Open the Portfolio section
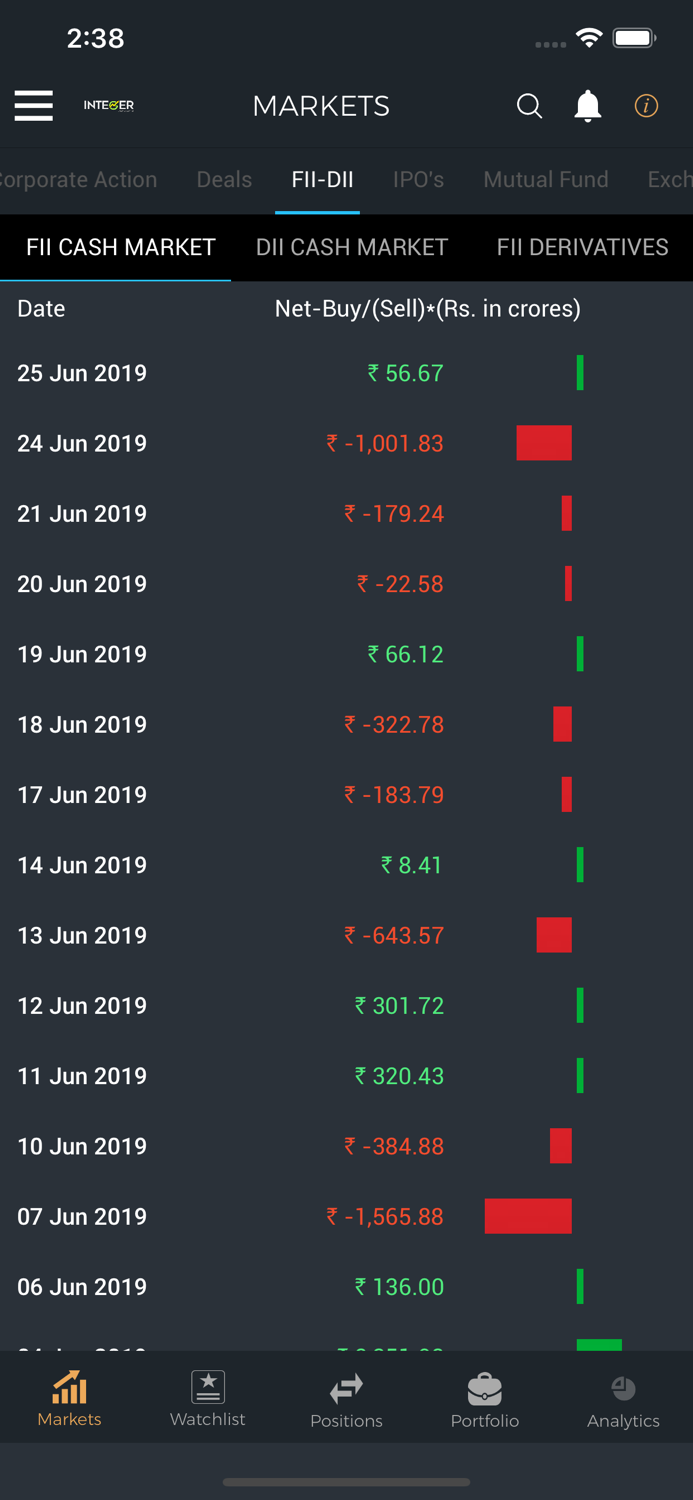The image size is (693, 1500). tap(485, 1398)
